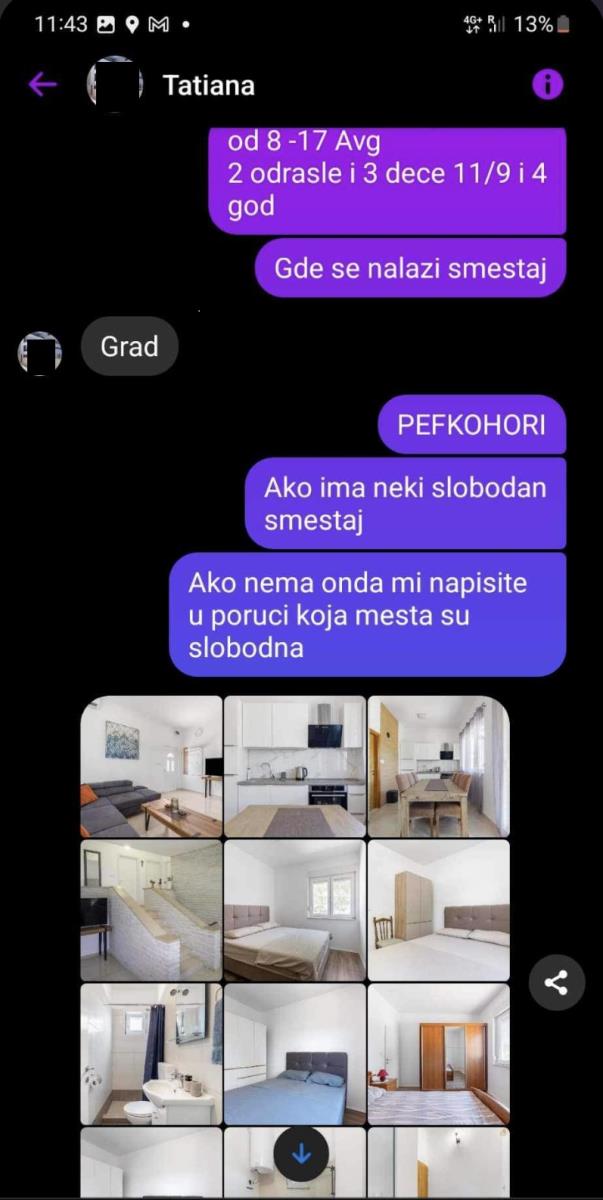Open Tatiana's profile picture in header
This screenshot has height=1200, width=603.
point(113,85)
